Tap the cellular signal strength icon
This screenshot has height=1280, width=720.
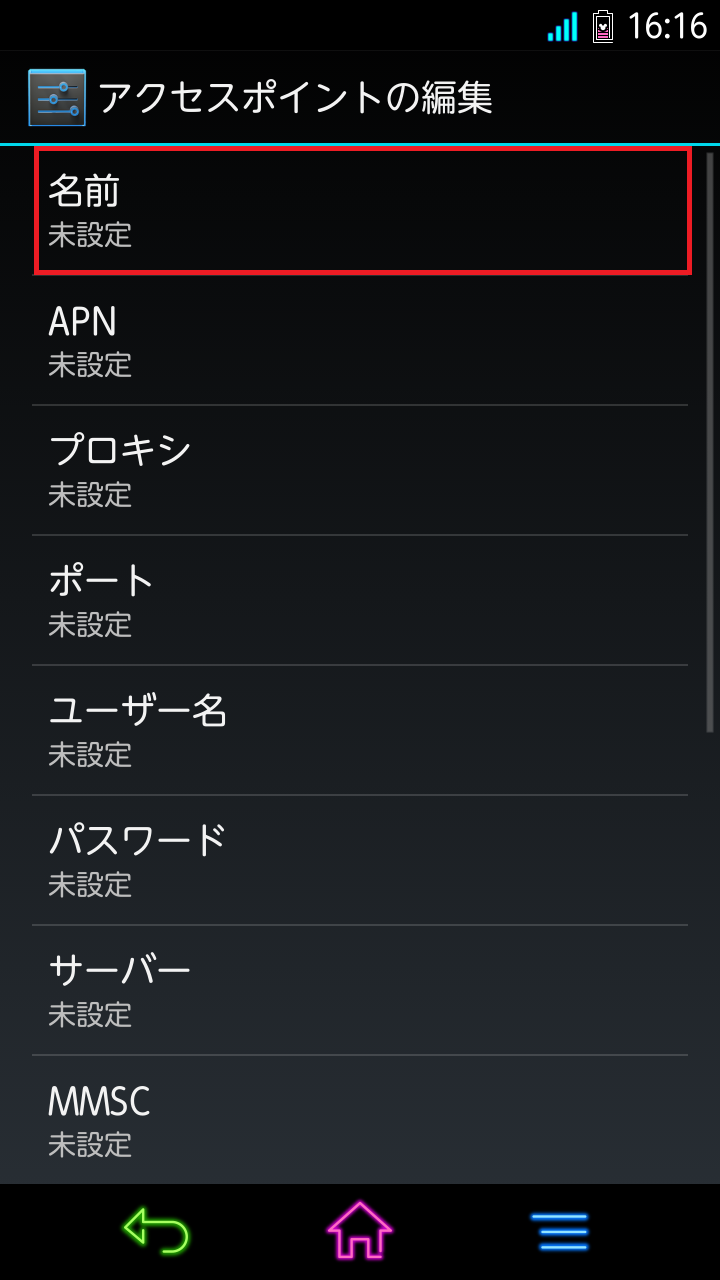click(560, 29)
